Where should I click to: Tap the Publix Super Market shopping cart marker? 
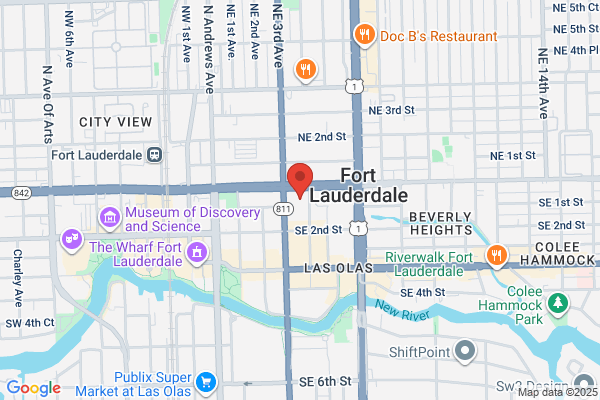(x=206, y=383)
